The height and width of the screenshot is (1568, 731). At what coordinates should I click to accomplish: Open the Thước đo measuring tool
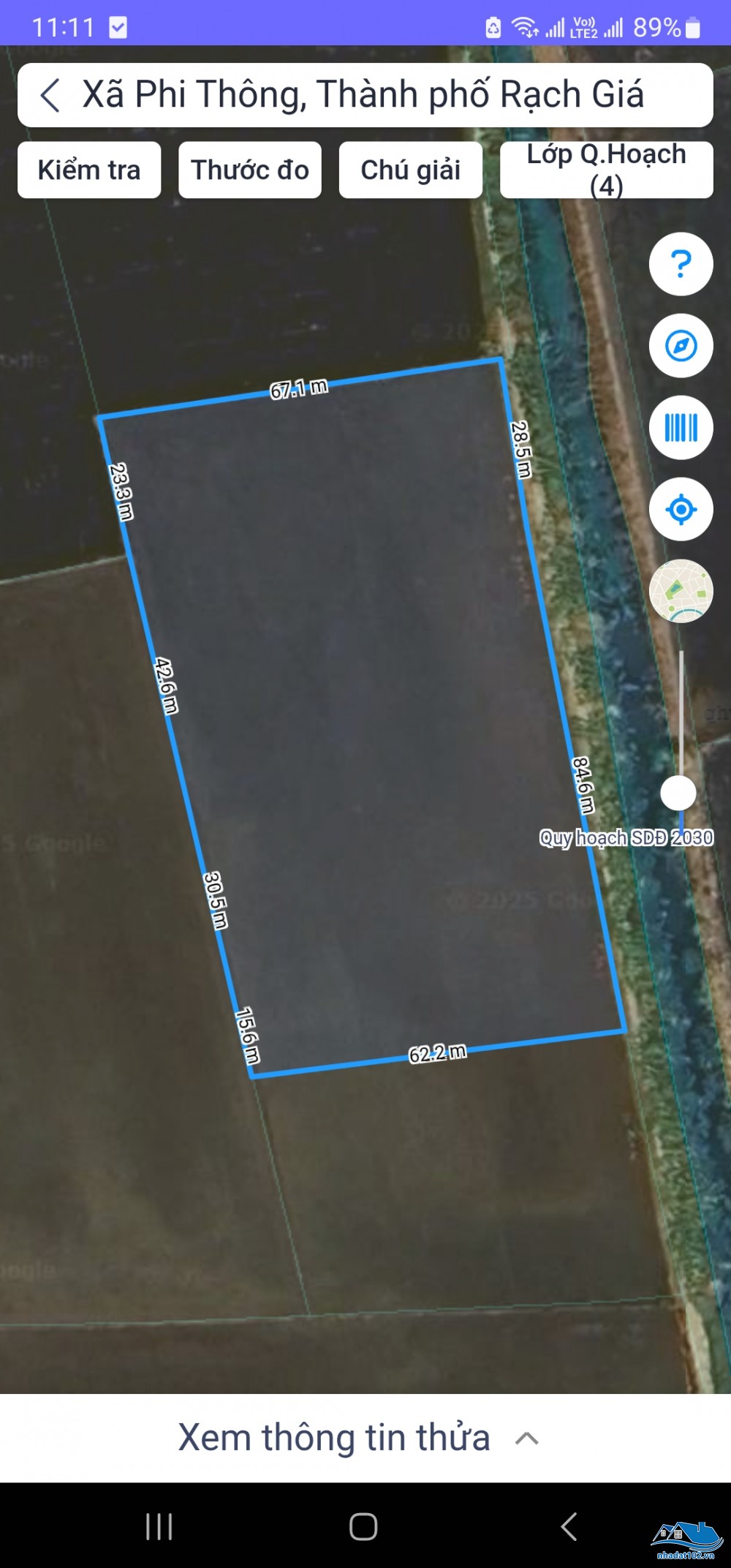(x=250, y=170)
